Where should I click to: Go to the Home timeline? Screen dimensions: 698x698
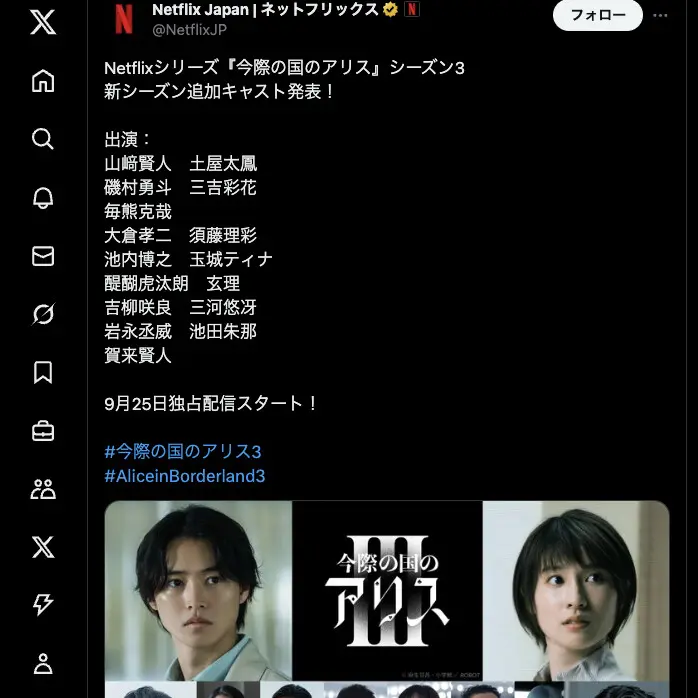tap(43, 81)
